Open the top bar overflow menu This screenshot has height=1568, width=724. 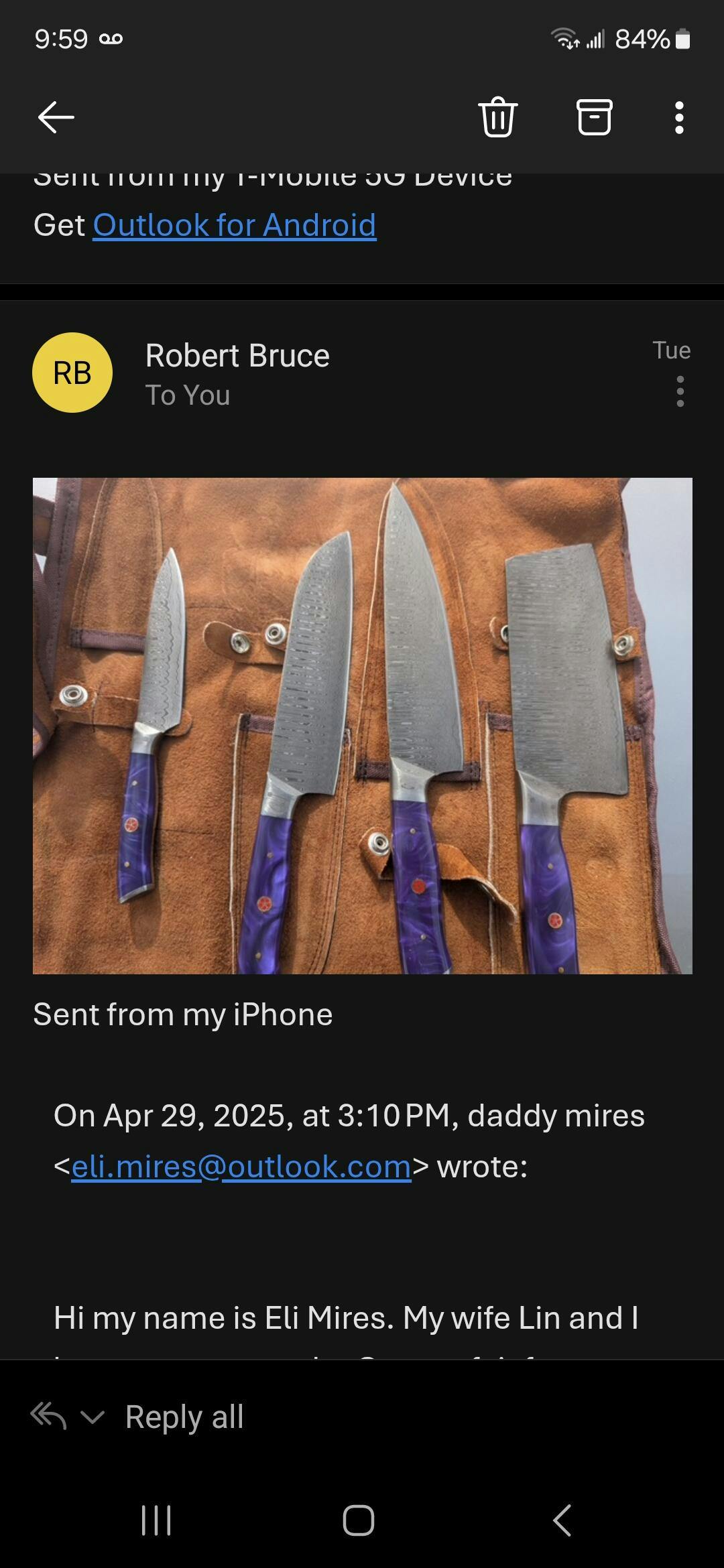[x=679, y=118]
